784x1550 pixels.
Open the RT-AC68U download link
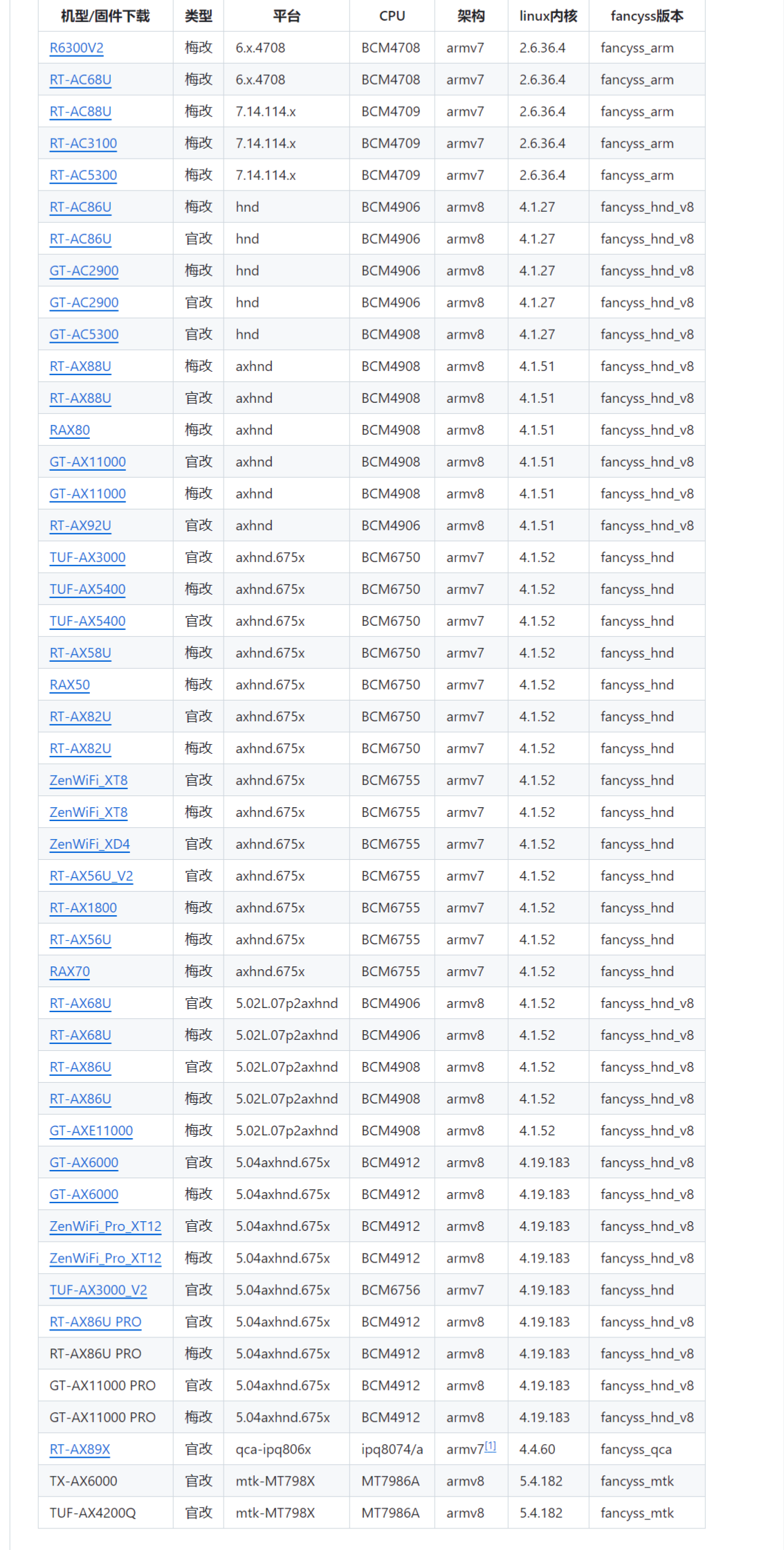click(x=80, y=80)
